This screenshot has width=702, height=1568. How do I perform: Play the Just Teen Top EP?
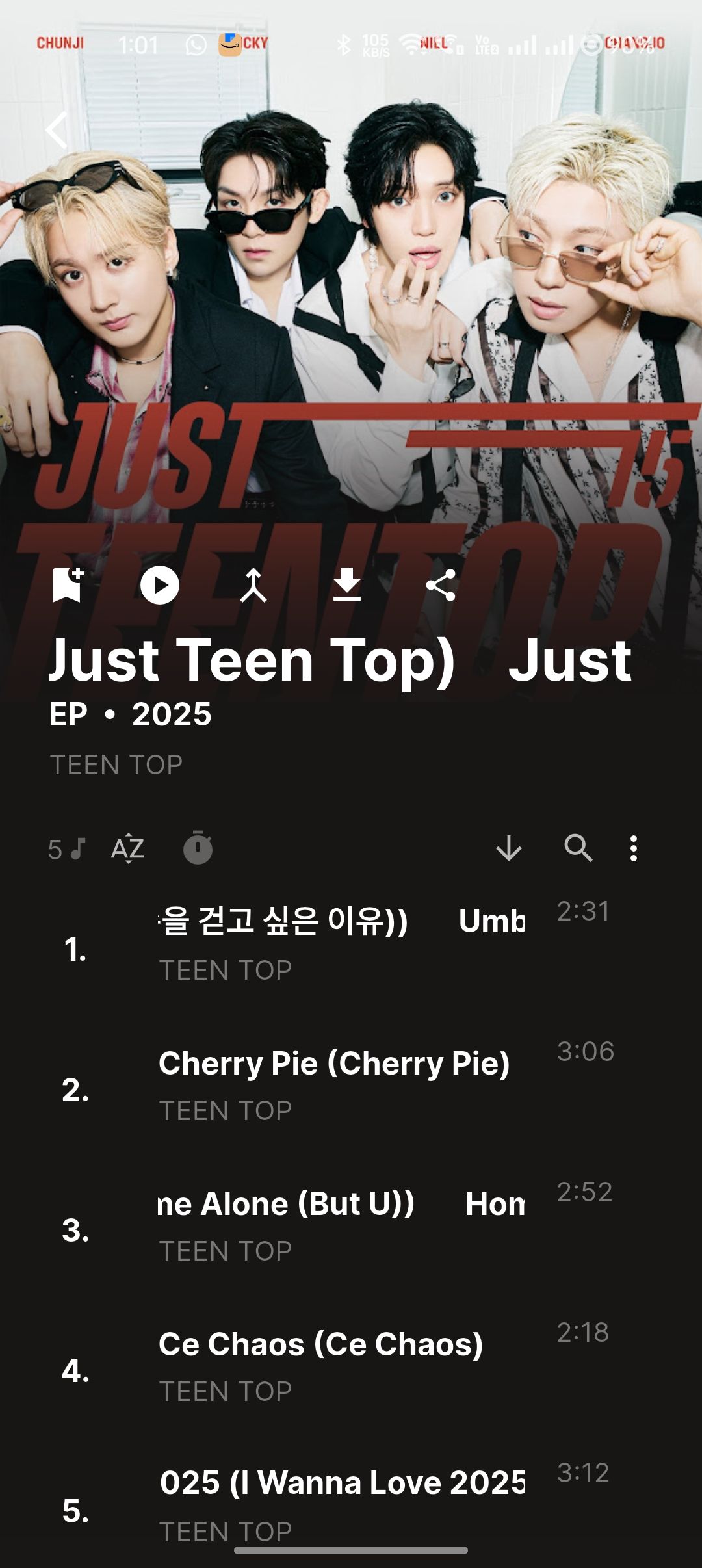tap(160, 585)
